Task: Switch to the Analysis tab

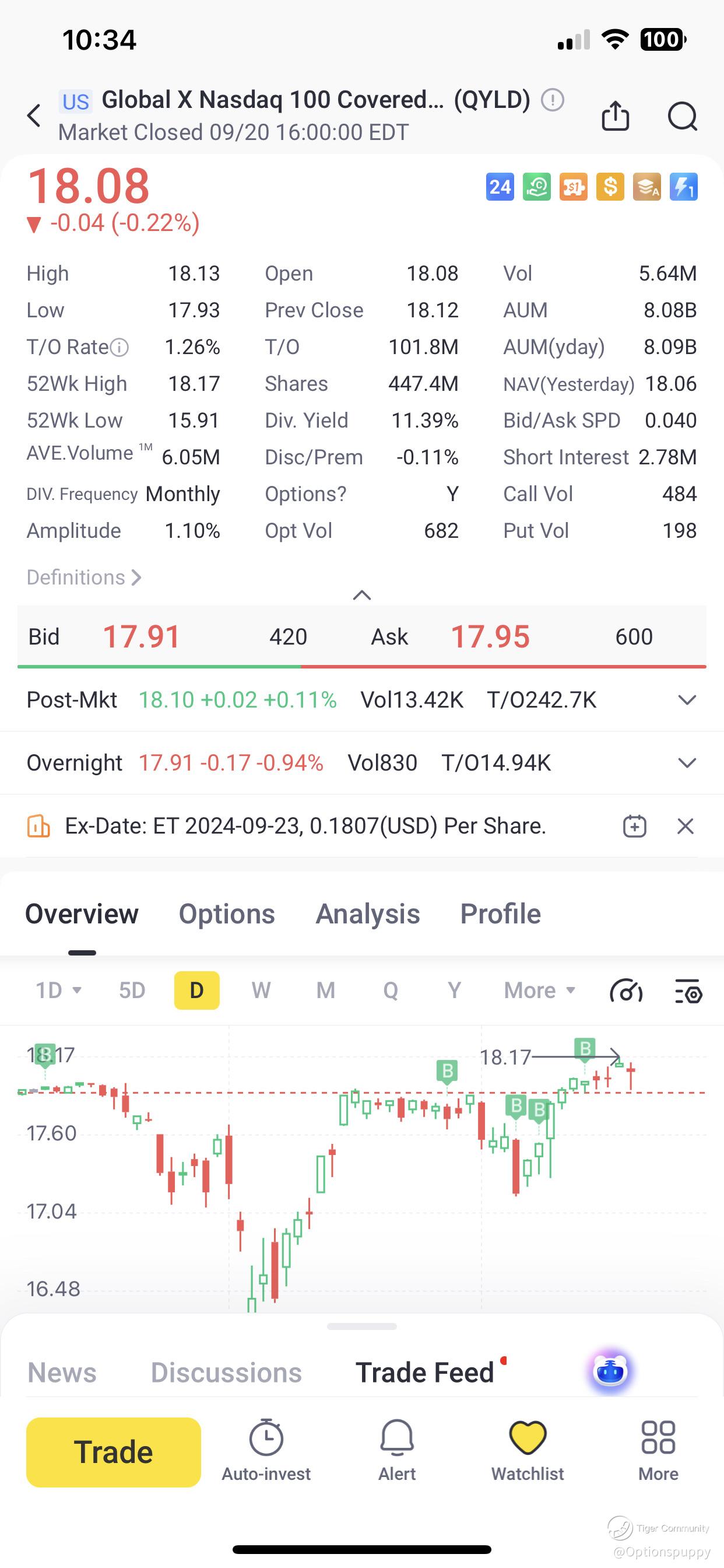Action: [367, 914]
